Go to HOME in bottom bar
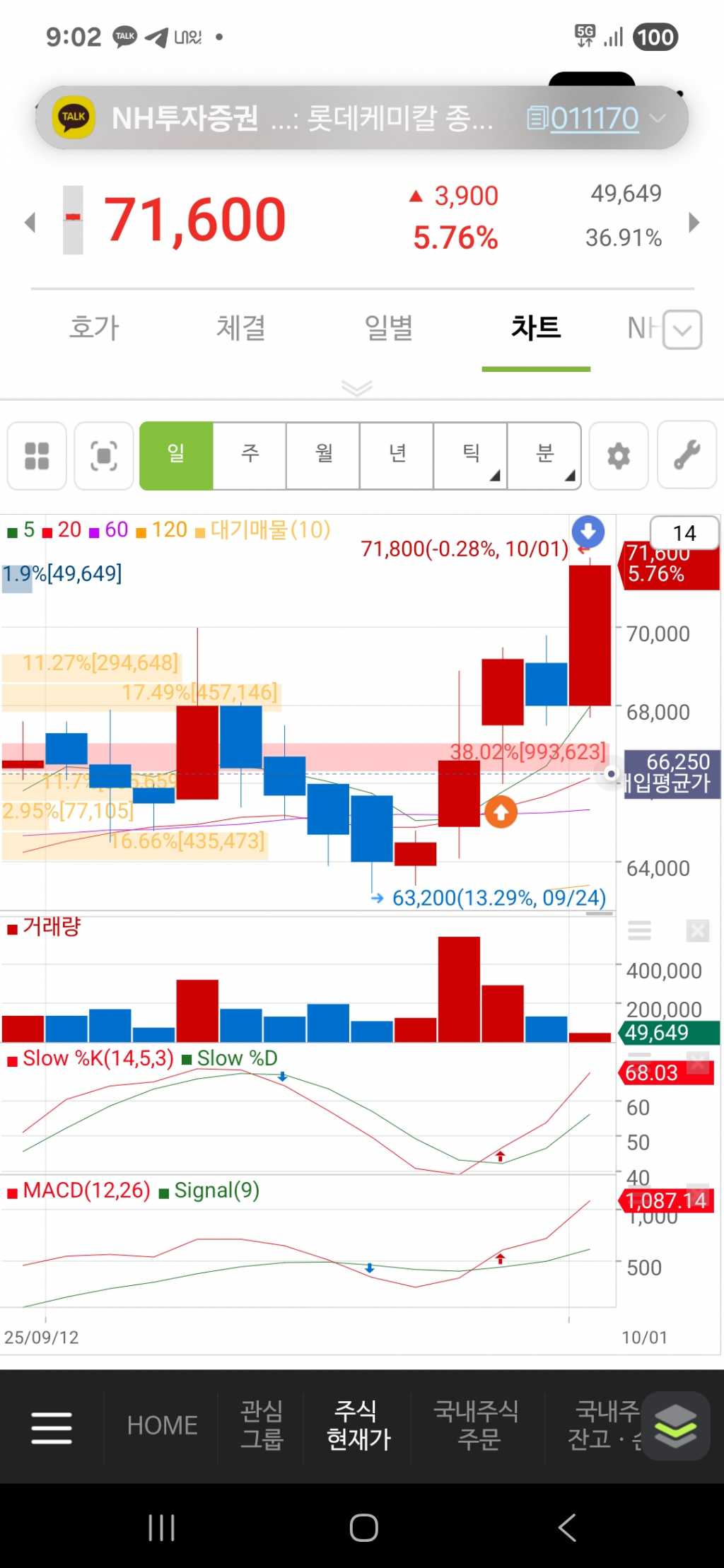Viewport: 724px width, 1568px height. 162,1425
